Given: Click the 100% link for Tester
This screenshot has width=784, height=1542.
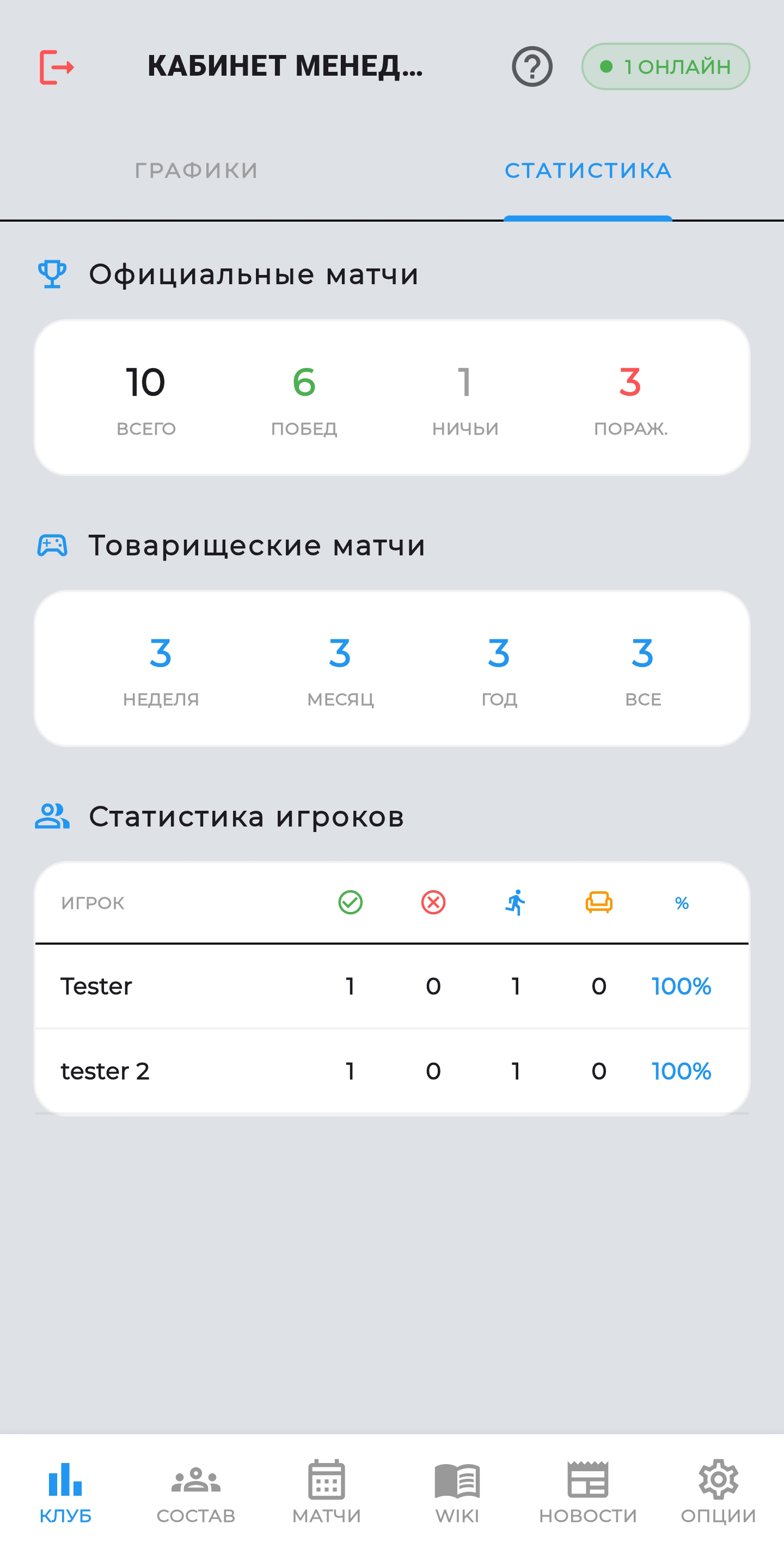Looking at the screenshot, I should coord(681,986).
